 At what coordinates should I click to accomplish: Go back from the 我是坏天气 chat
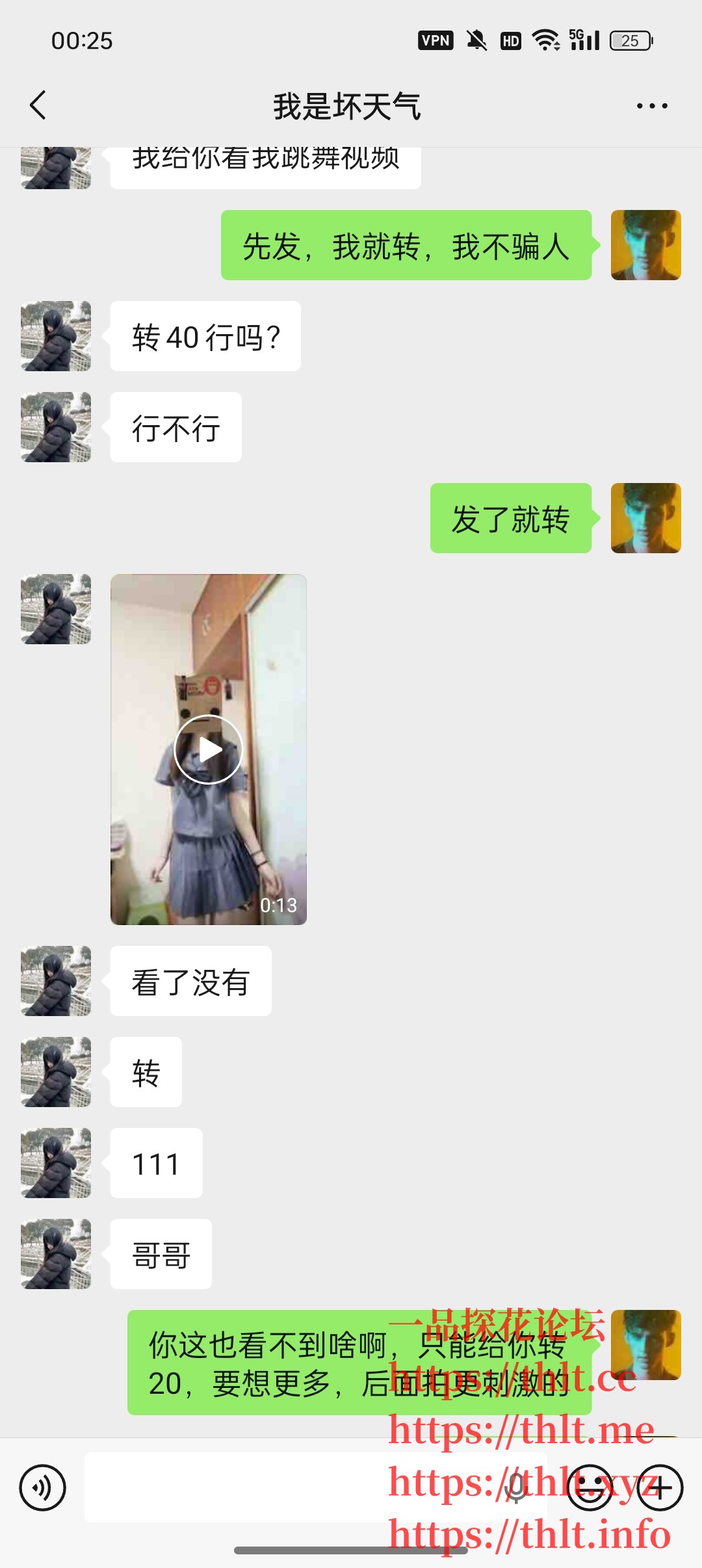38,105
